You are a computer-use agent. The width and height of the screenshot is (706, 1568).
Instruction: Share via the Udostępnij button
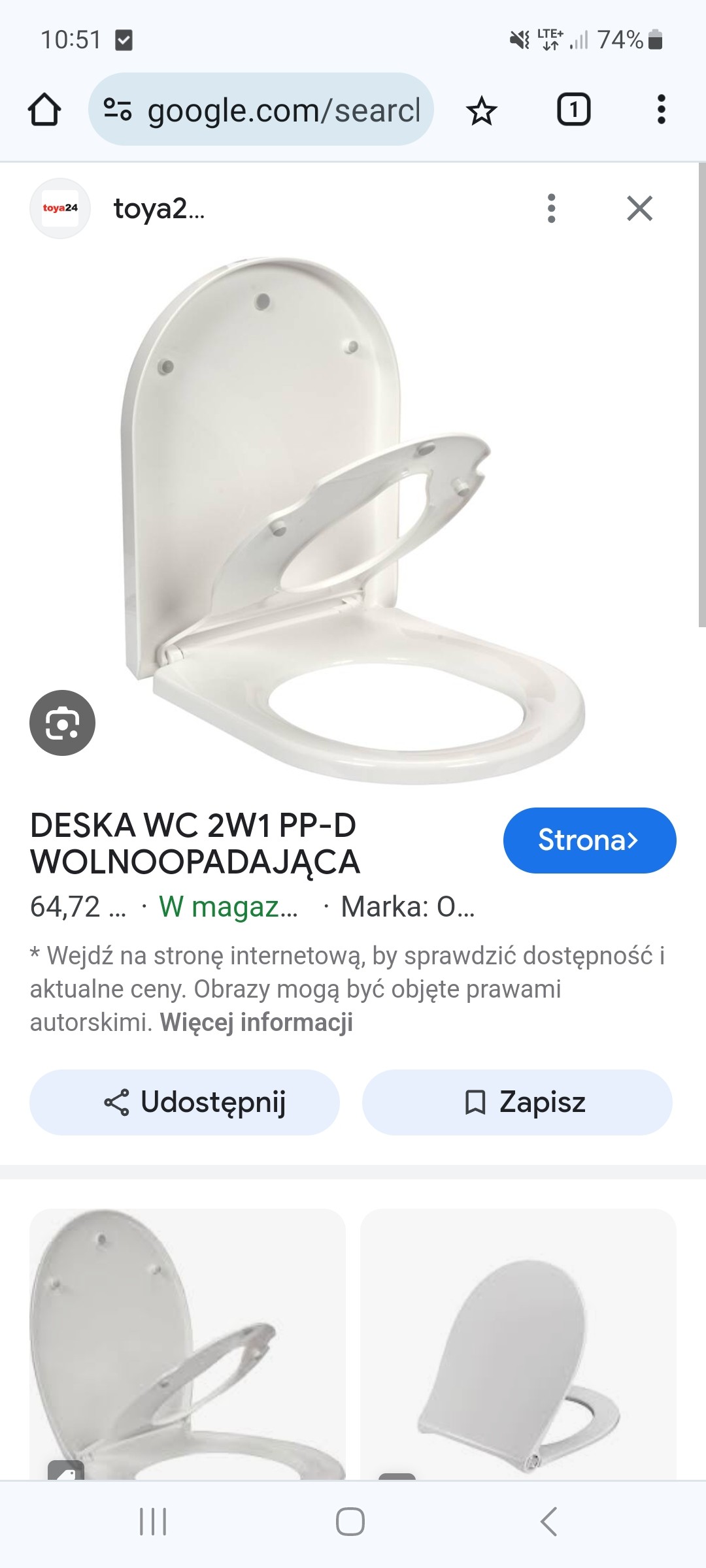tap(184, 1102)
